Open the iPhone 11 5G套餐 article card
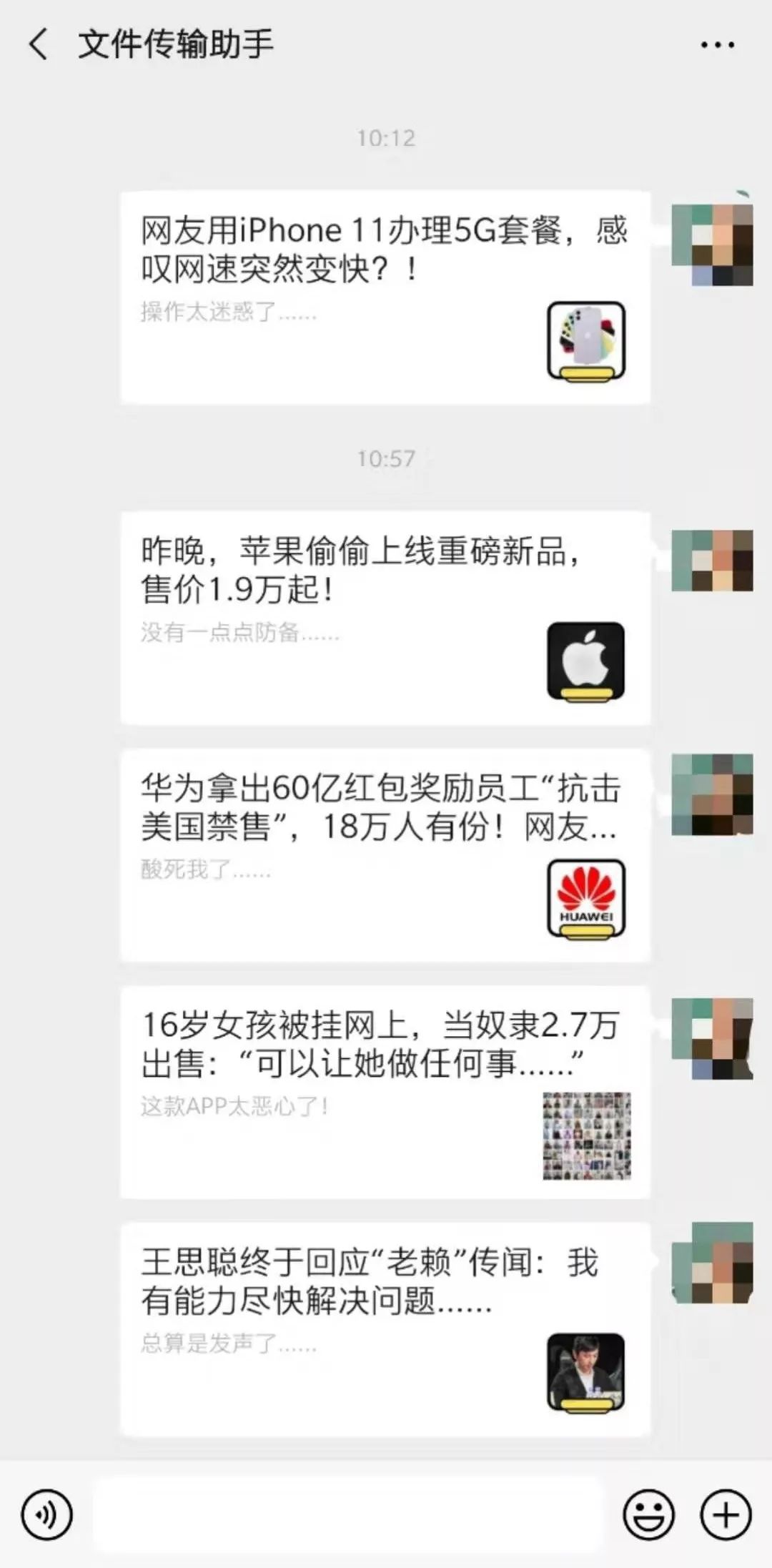This screenshot has height=1568, width=772. coord(385,297)
